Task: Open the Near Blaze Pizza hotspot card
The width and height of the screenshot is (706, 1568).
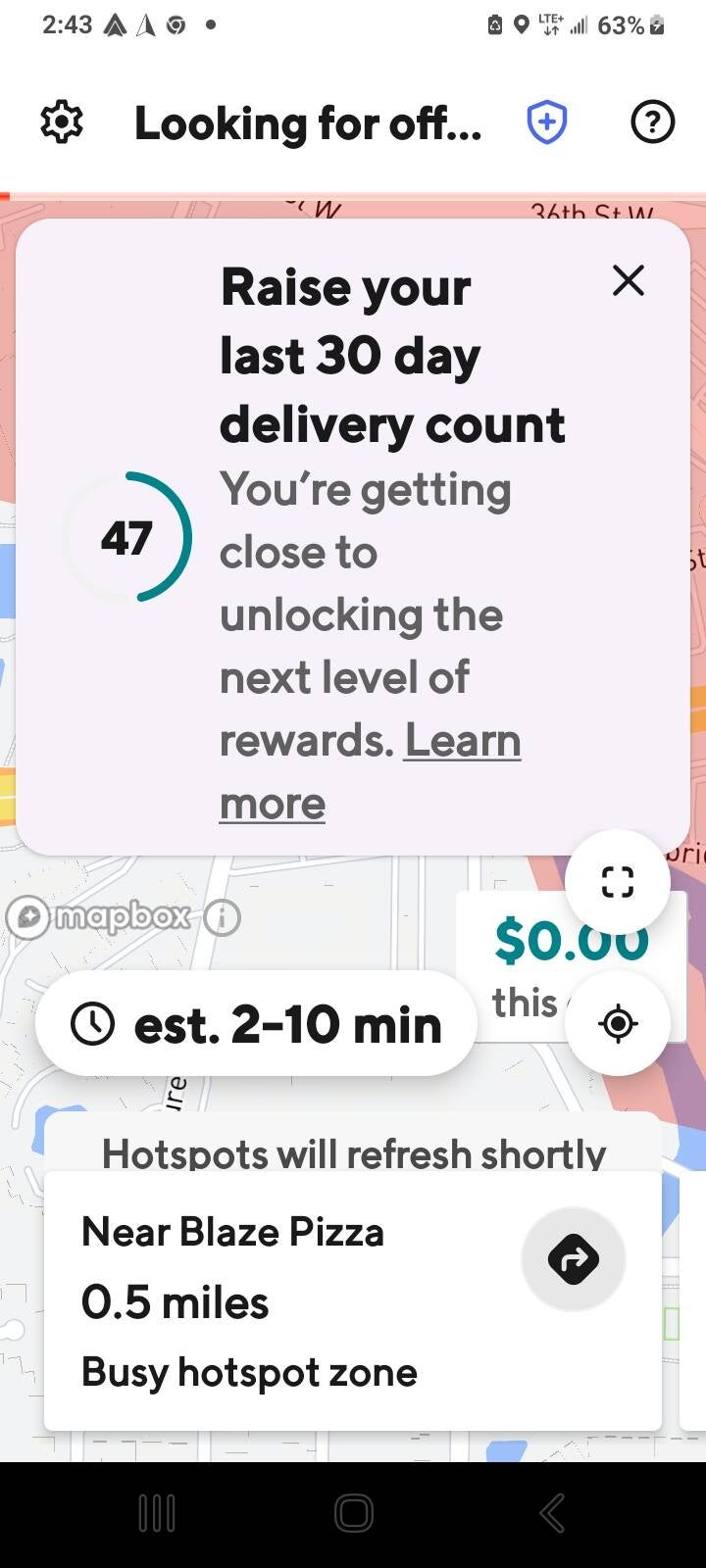Action: pyautogui.click(x=275, y=1301)
